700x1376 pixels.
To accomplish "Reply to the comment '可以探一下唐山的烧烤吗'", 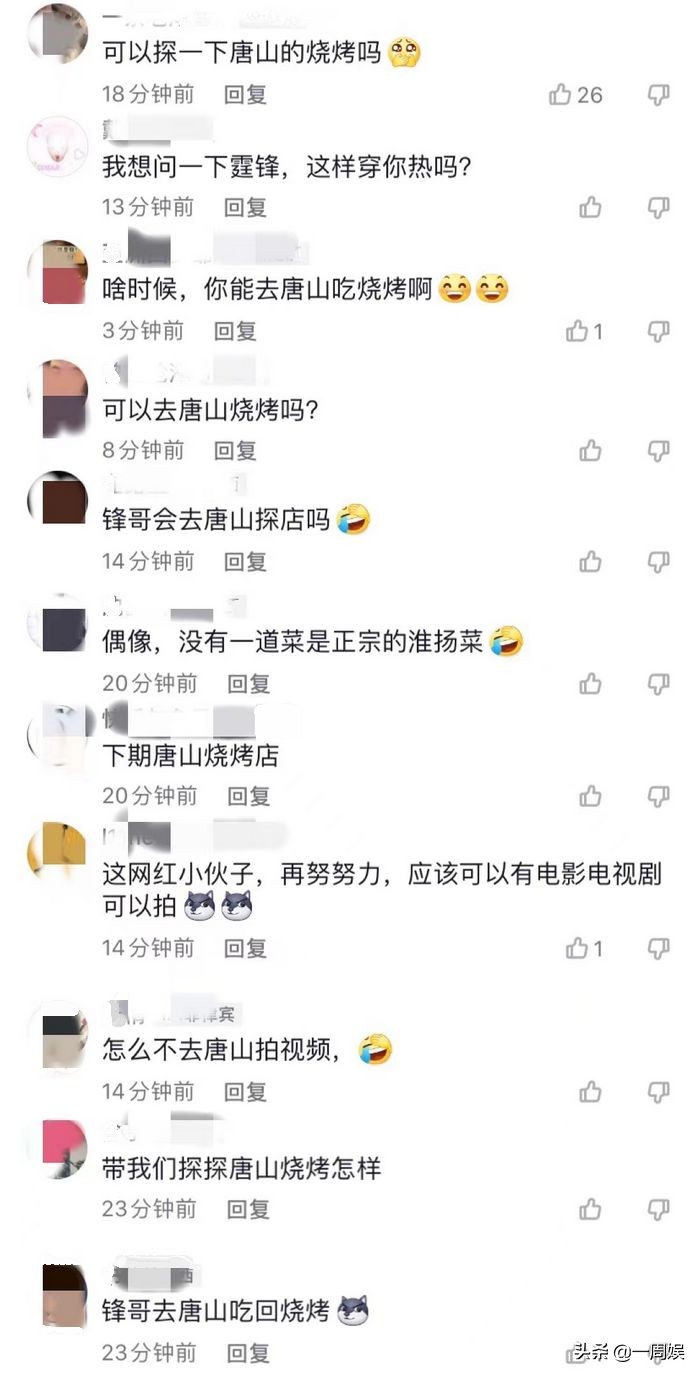I will (245, 95).
